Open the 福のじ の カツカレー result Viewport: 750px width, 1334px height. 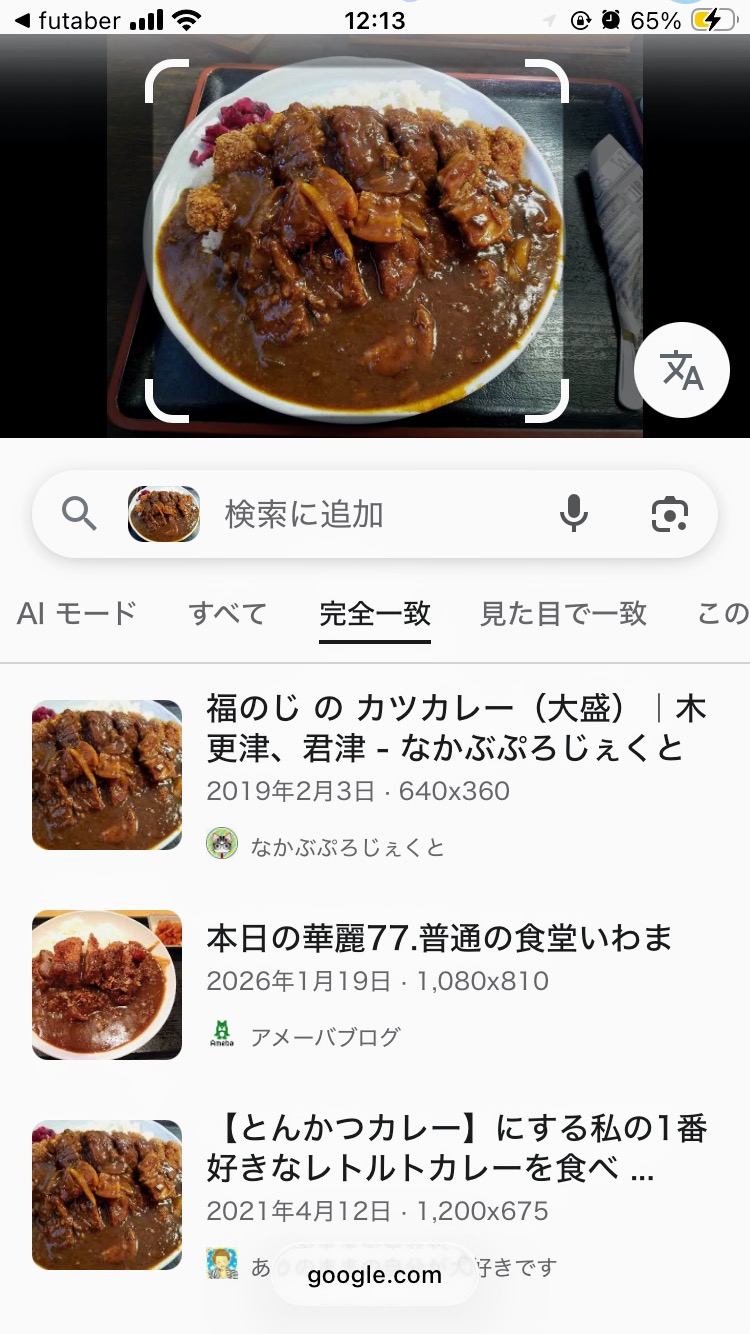(456, 727)
